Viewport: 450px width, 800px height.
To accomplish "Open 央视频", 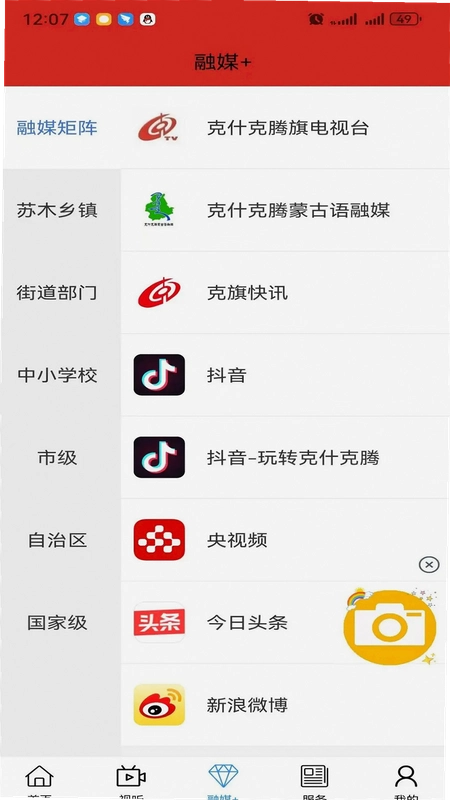I will tap(285, 540).
